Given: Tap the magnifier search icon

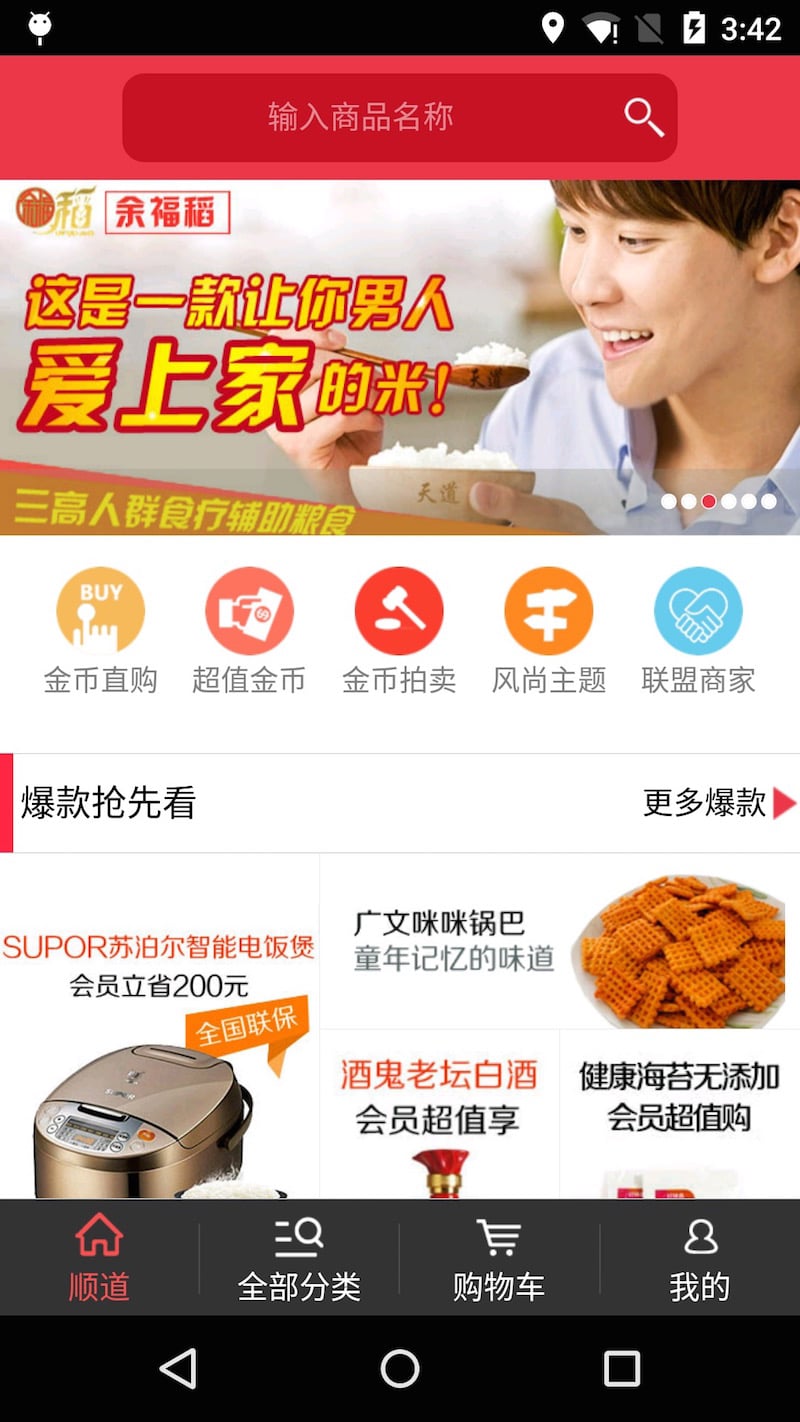Looking at the screenshot, I should click(x=644, y=117).
